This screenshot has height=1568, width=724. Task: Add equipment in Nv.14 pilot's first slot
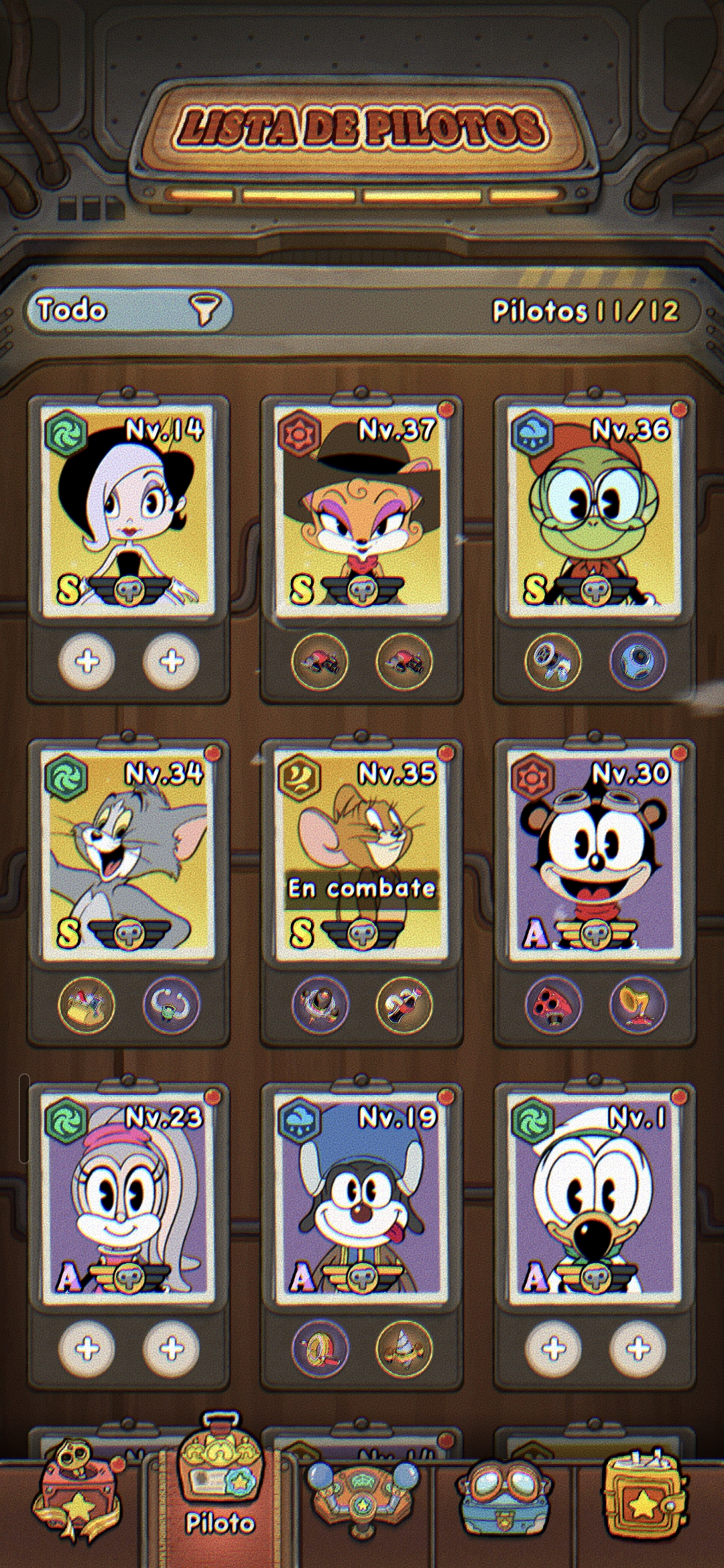[x=87, y=661]
